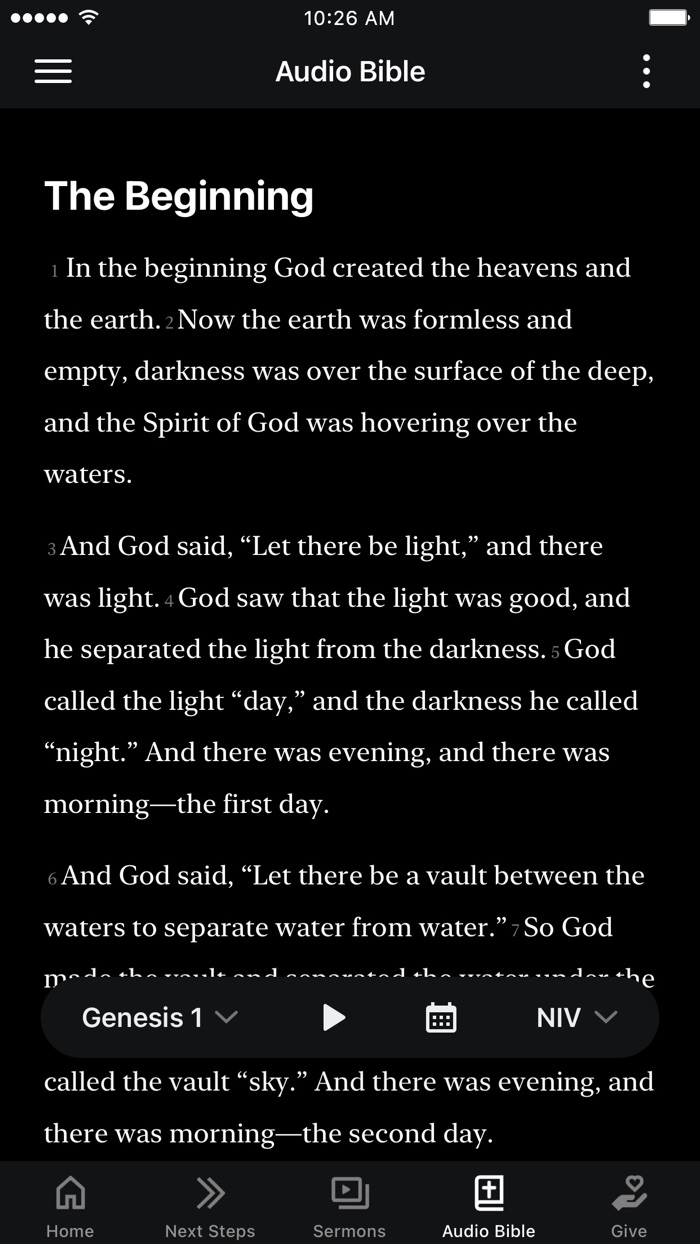
Task: Open the hamburger drawer menu
Action: click(53, 71)
